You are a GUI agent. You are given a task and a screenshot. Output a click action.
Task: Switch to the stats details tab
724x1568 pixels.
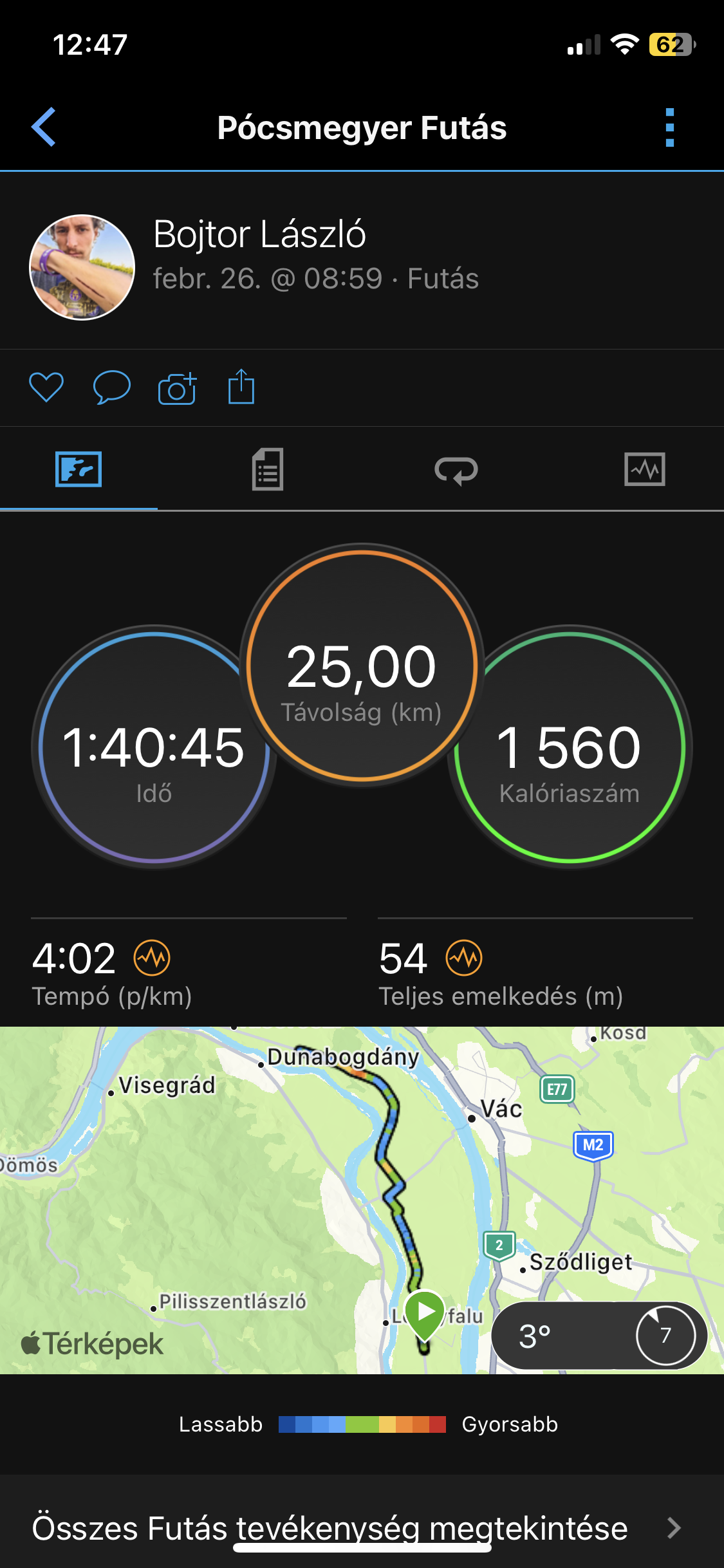[267, 469]
